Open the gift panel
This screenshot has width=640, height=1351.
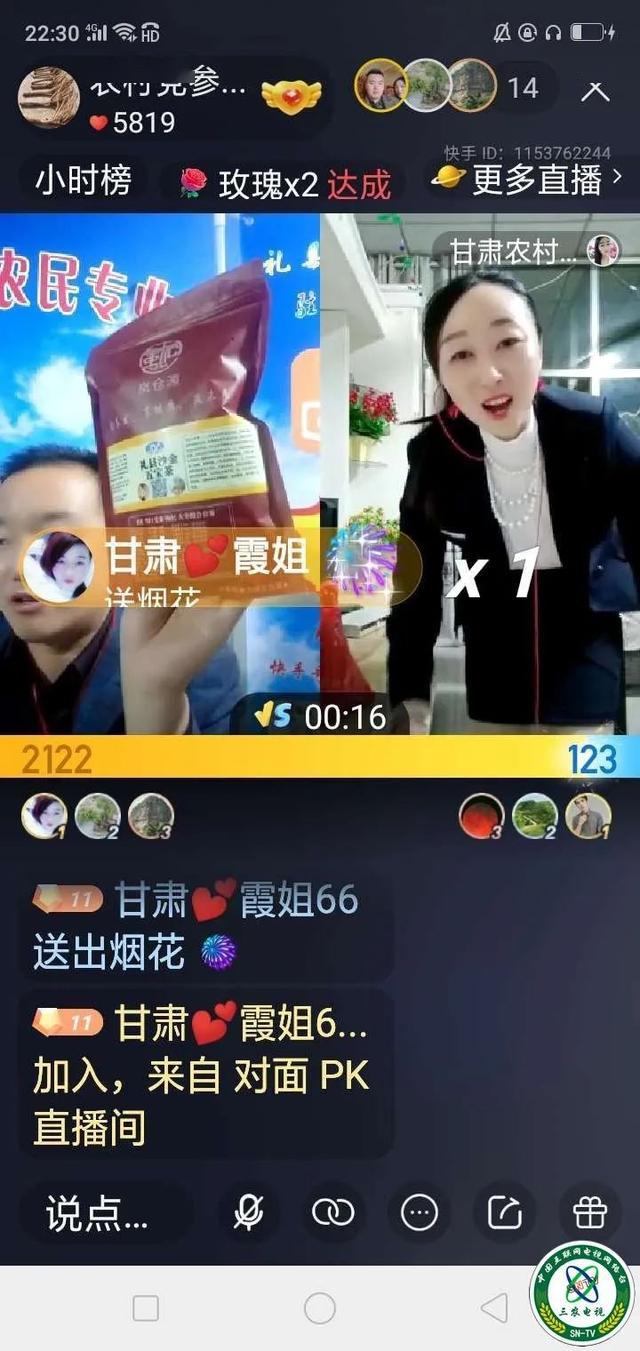[589, 1213]
